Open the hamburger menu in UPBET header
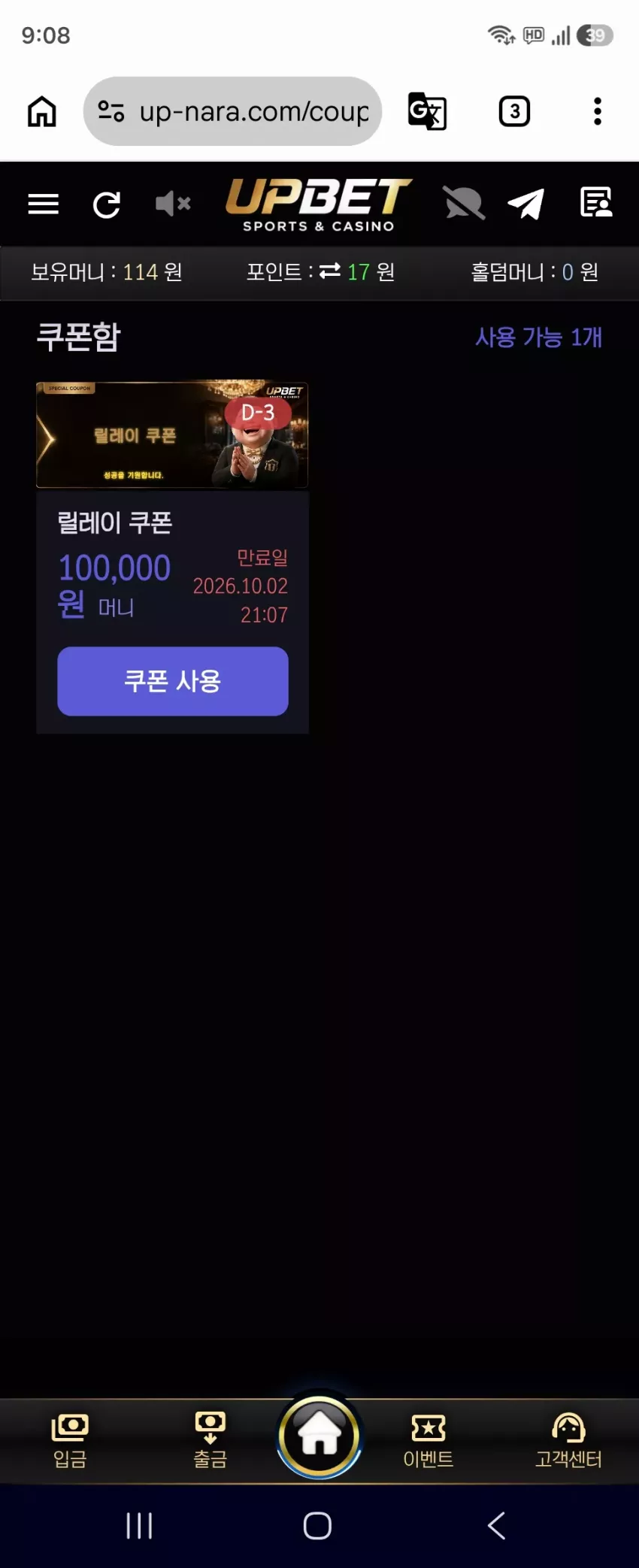Screen dimensions: 639x1568 [x=43, y=204]
